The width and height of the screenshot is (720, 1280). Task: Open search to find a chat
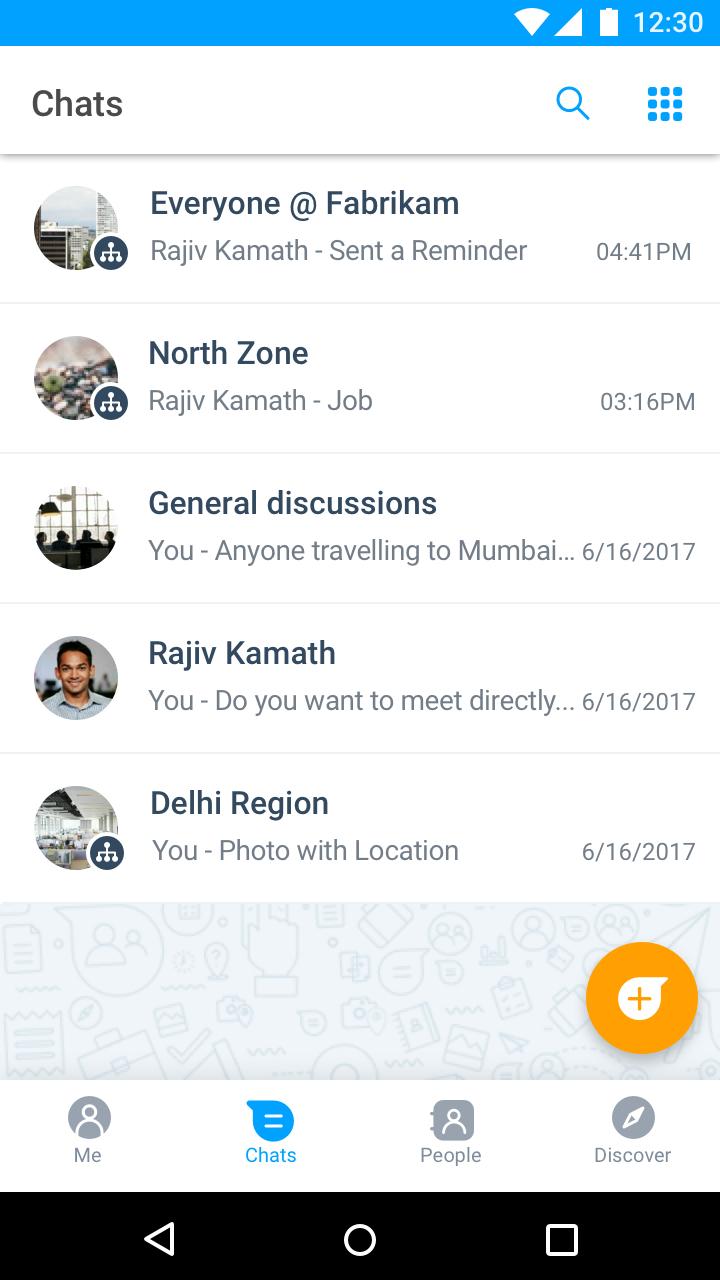(x=572, y=103)
